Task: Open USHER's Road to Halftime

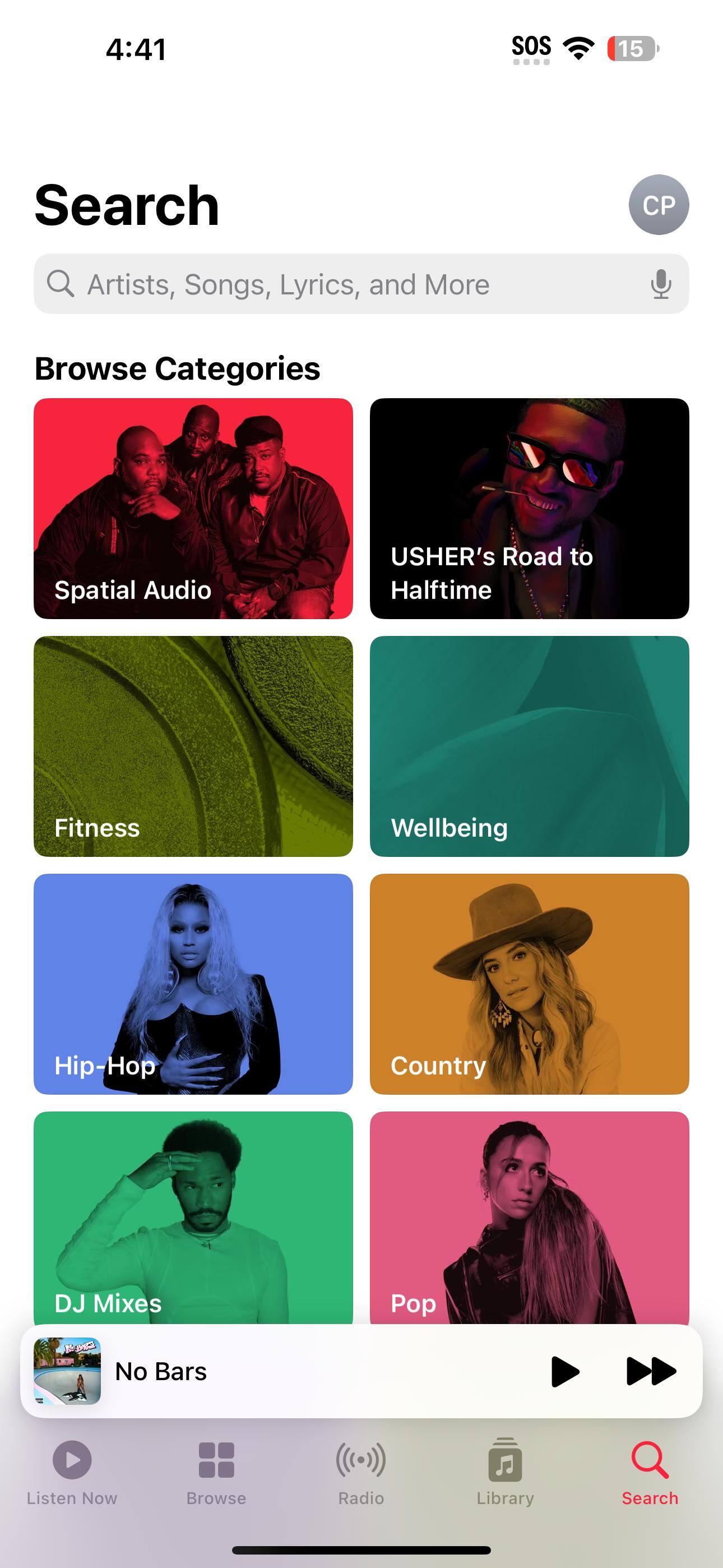Action: (x=529, y=508)
